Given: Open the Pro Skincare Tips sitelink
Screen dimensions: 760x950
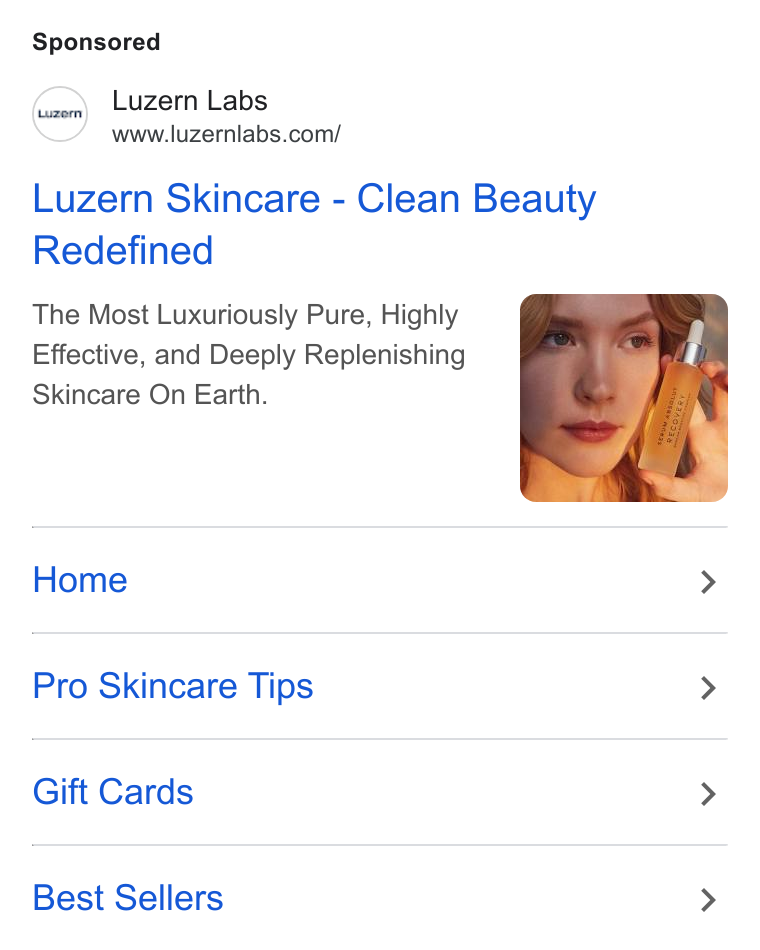Looking at the screenshot, I should [x=379, y=686].
